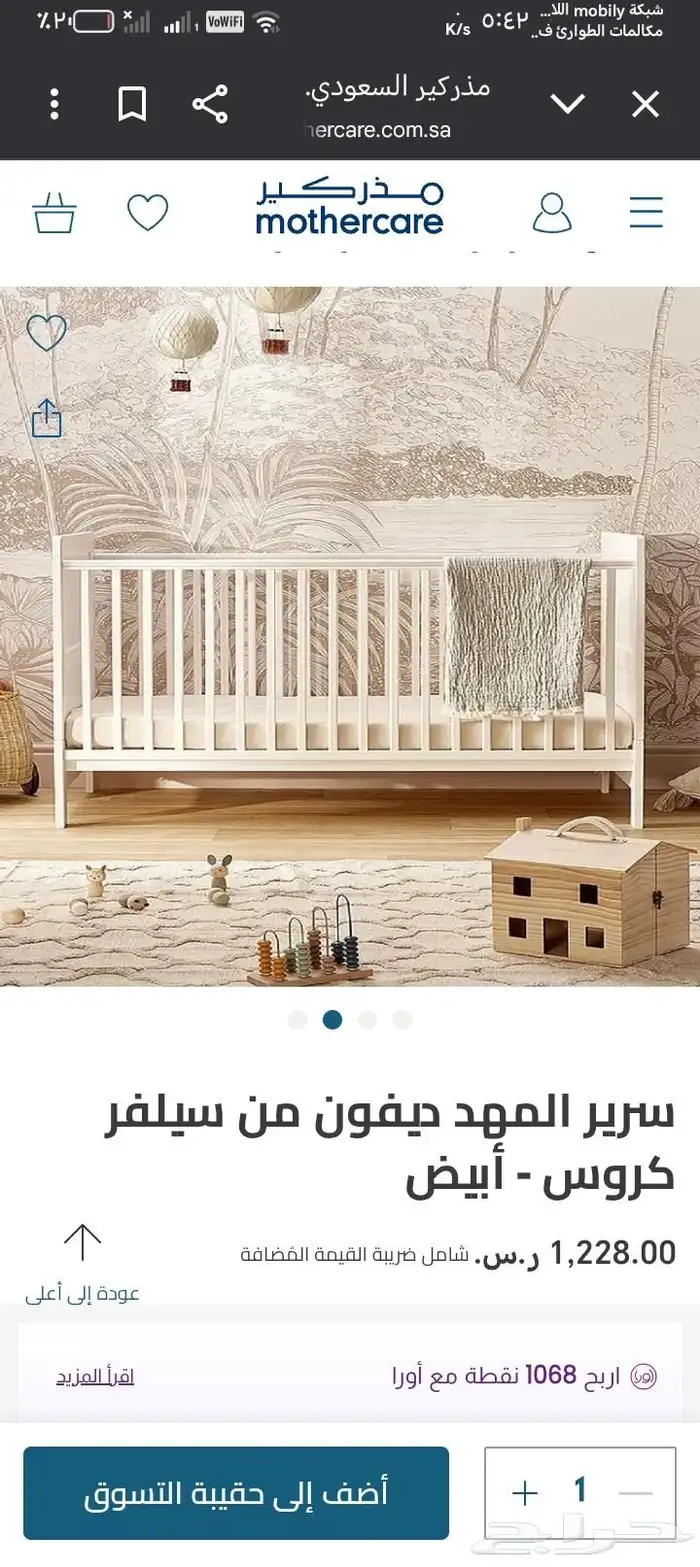Increase quantity with plus
700x1567 pixels.
coord(525,1493)
